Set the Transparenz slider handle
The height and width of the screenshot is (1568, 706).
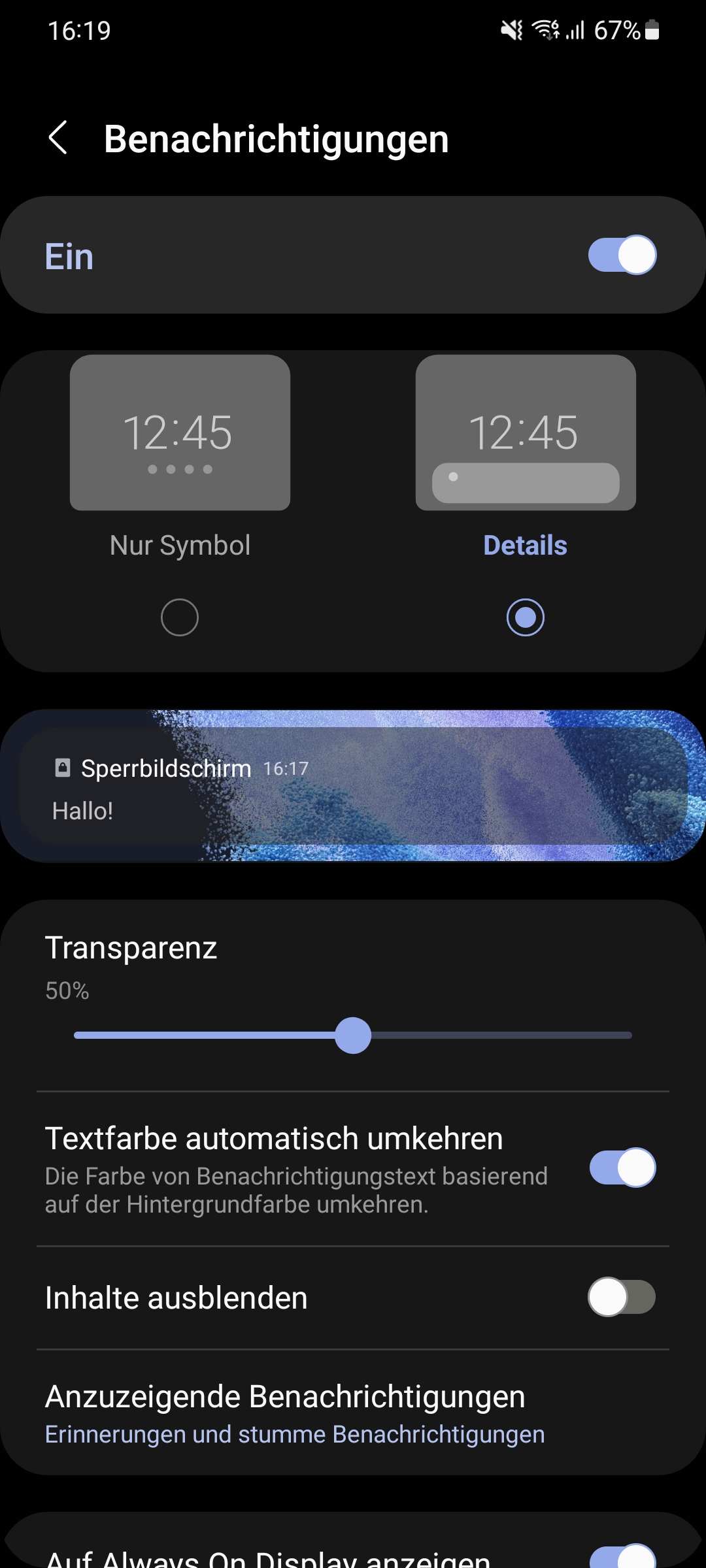click(353, 1035)
